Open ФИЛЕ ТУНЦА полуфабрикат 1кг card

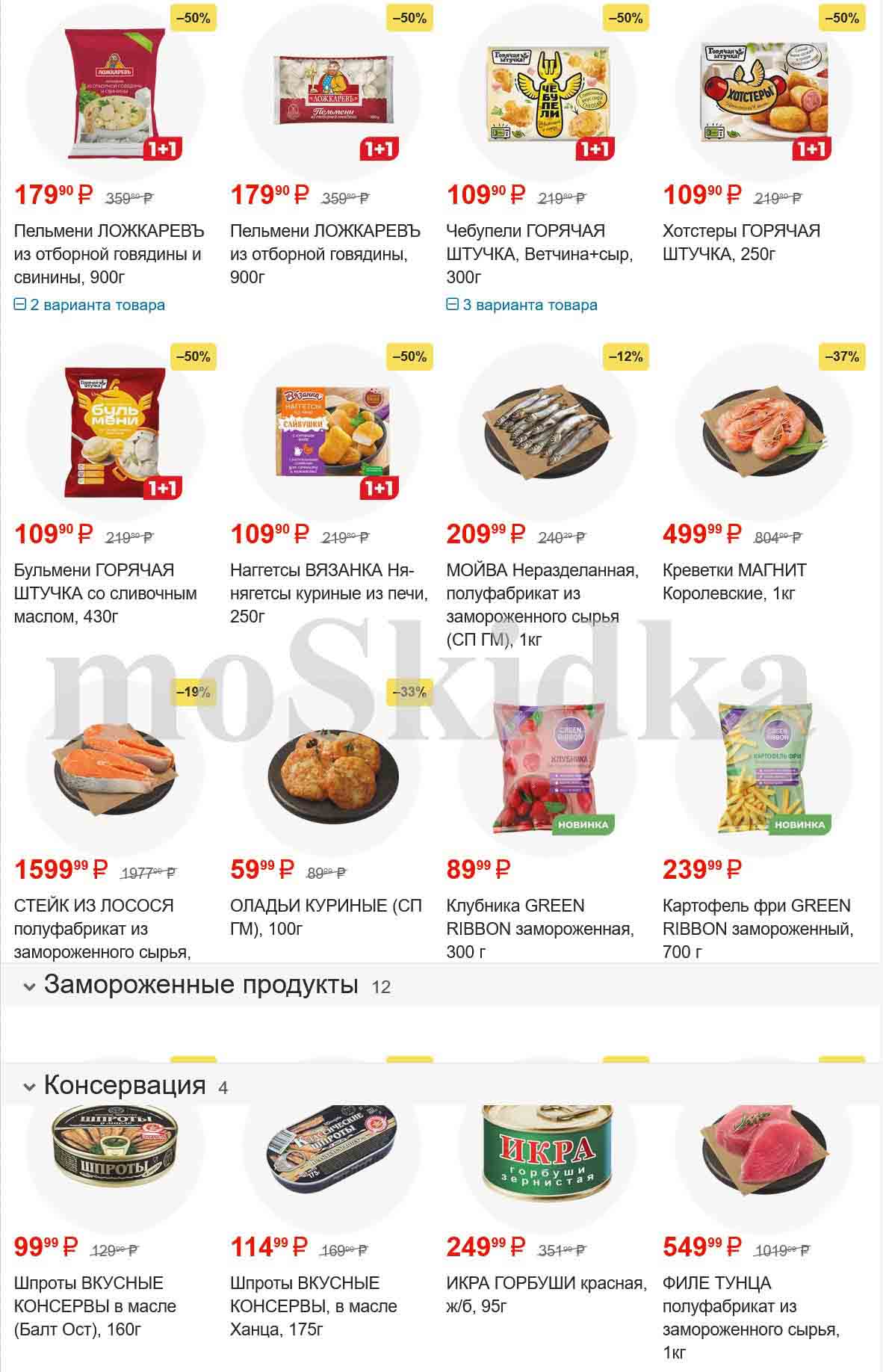(750, 1305)
